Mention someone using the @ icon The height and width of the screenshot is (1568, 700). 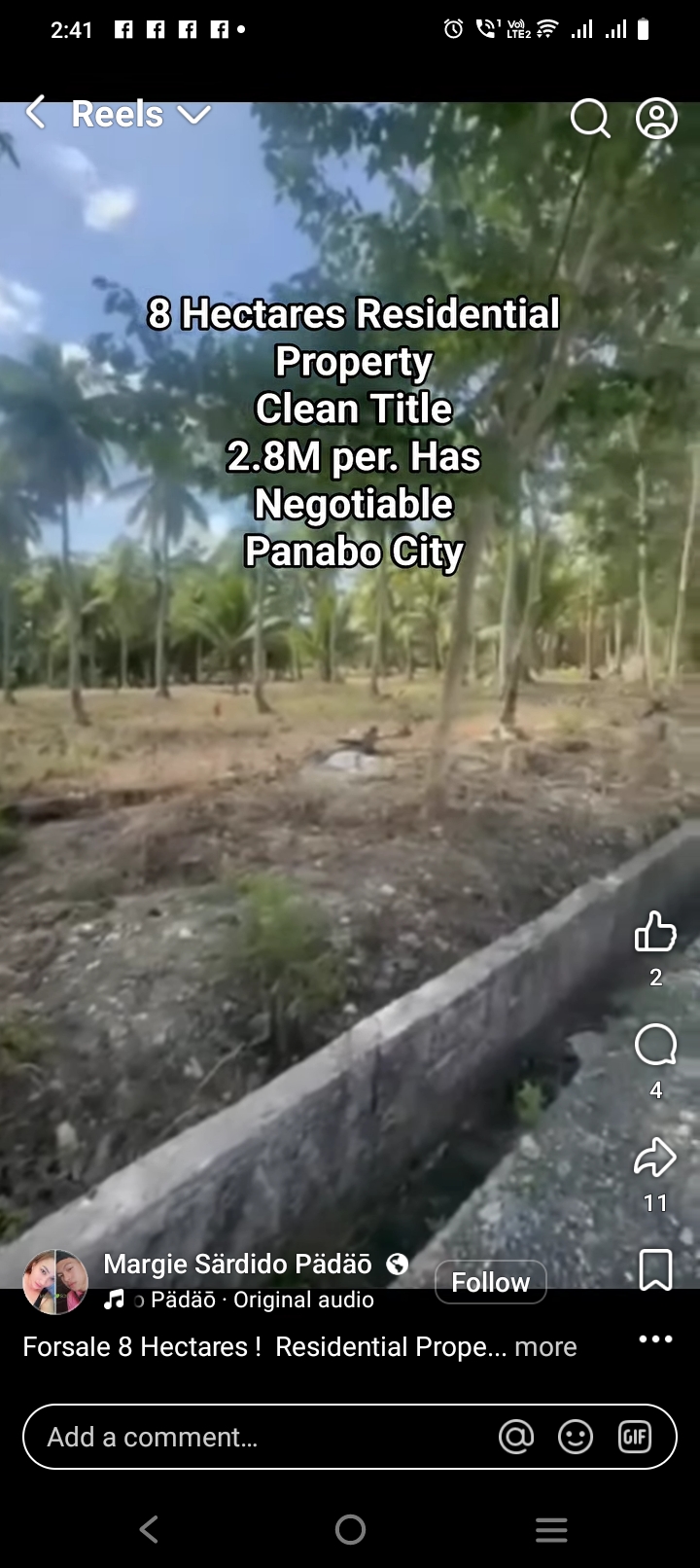pyautogui.click(x=516, y=1437)
